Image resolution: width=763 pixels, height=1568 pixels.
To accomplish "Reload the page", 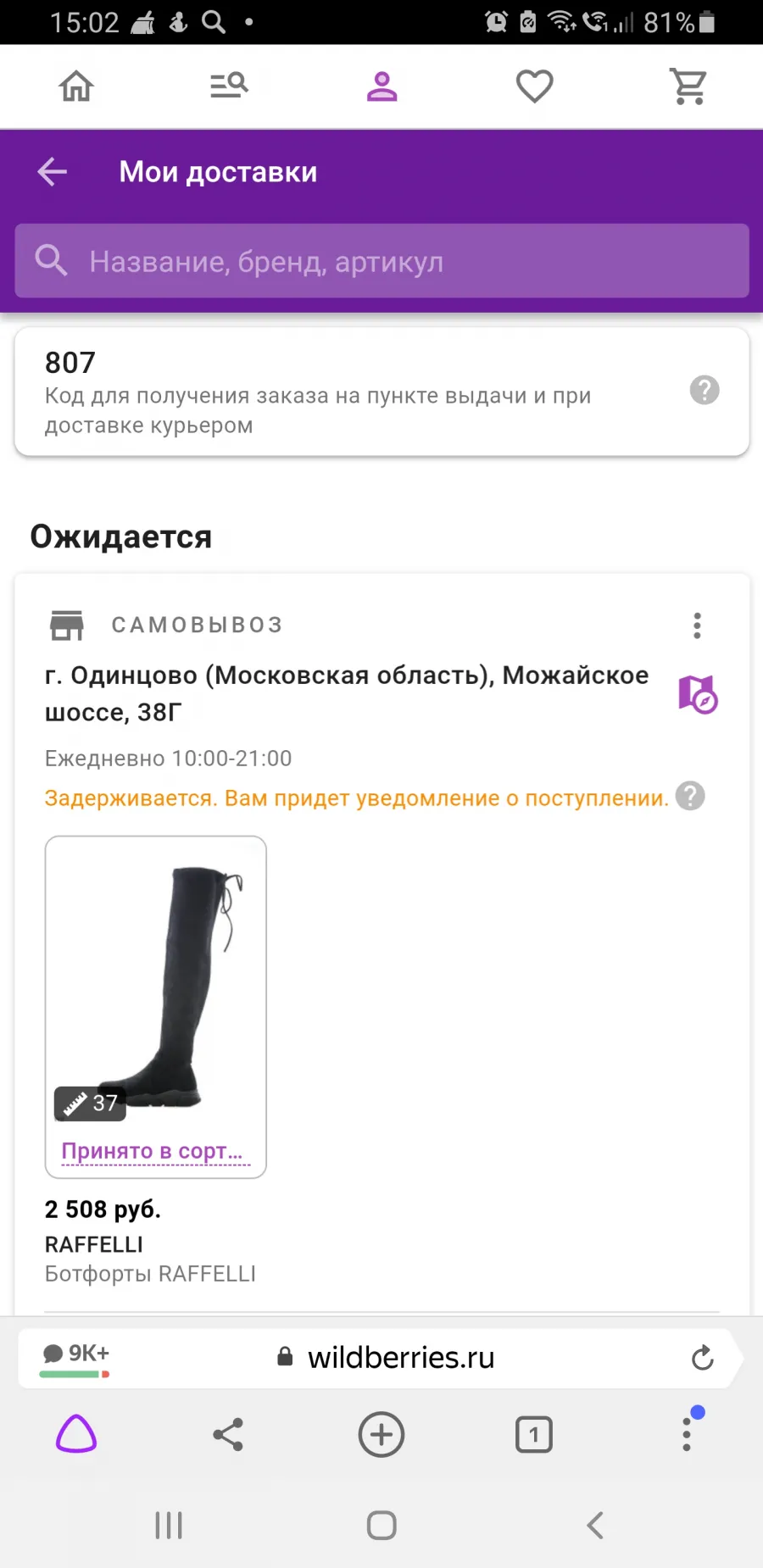I will coord(702,1358).
